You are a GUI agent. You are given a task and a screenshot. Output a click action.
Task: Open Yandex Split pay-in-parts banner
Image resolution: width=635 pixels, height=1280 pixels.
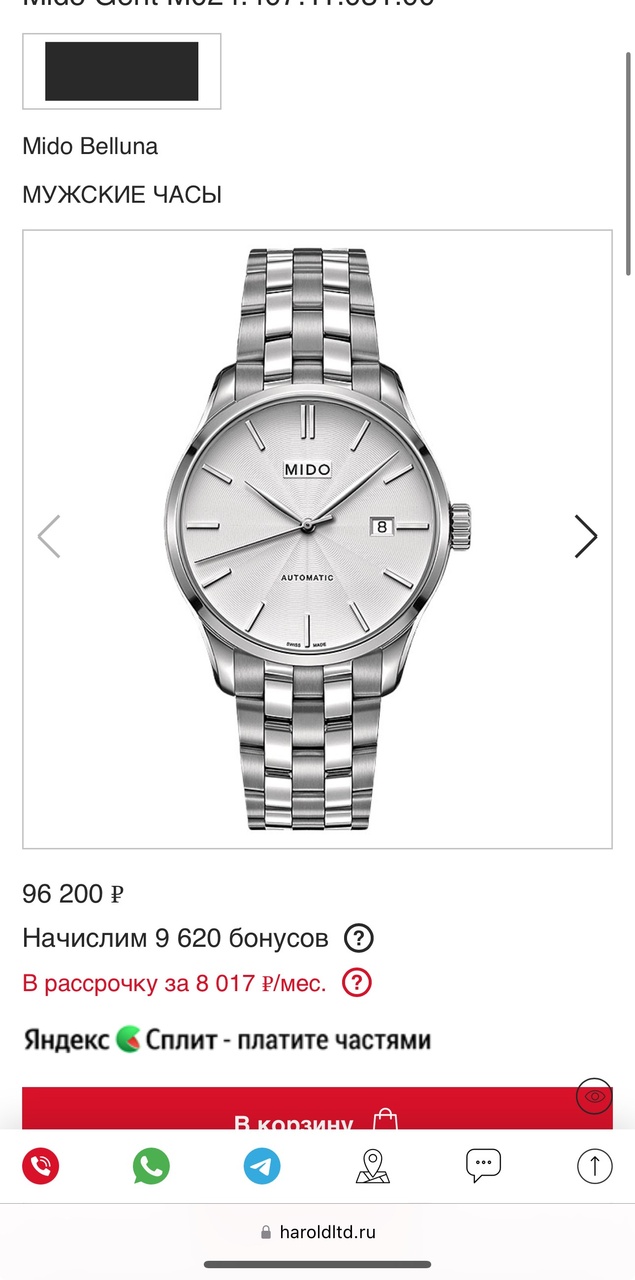pos(228,1040)
